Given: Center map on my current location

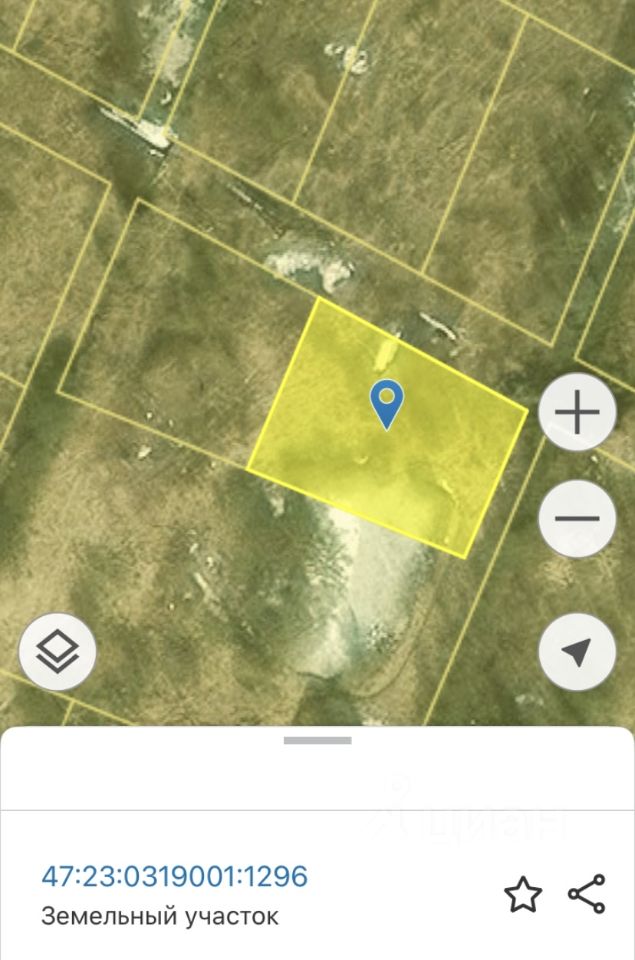Looking at the screenshot, I should tap(577, 652).
